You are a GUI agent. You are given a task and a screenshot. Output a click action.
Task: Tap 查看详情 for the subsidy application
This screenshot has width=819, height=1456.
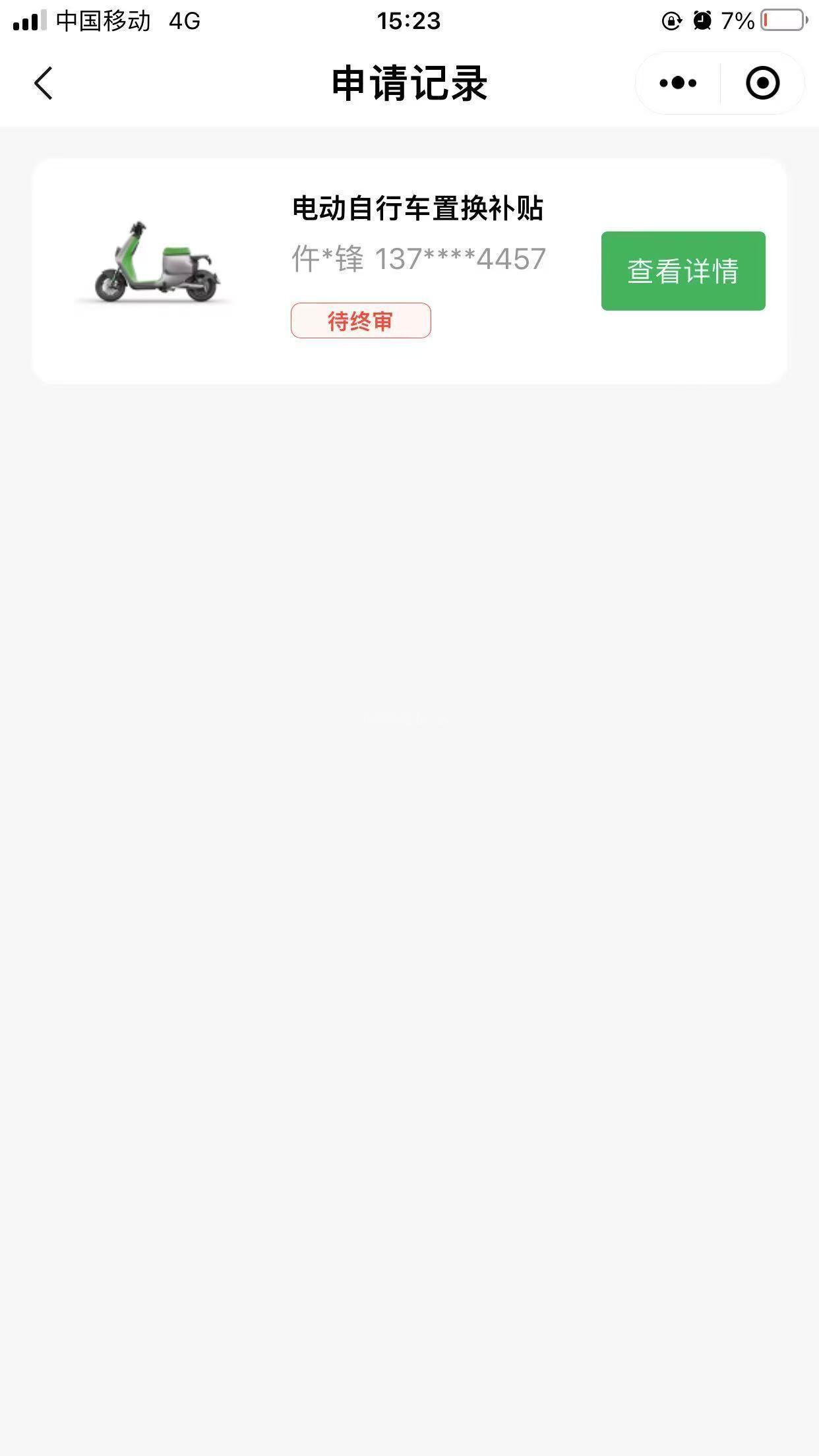683,271
